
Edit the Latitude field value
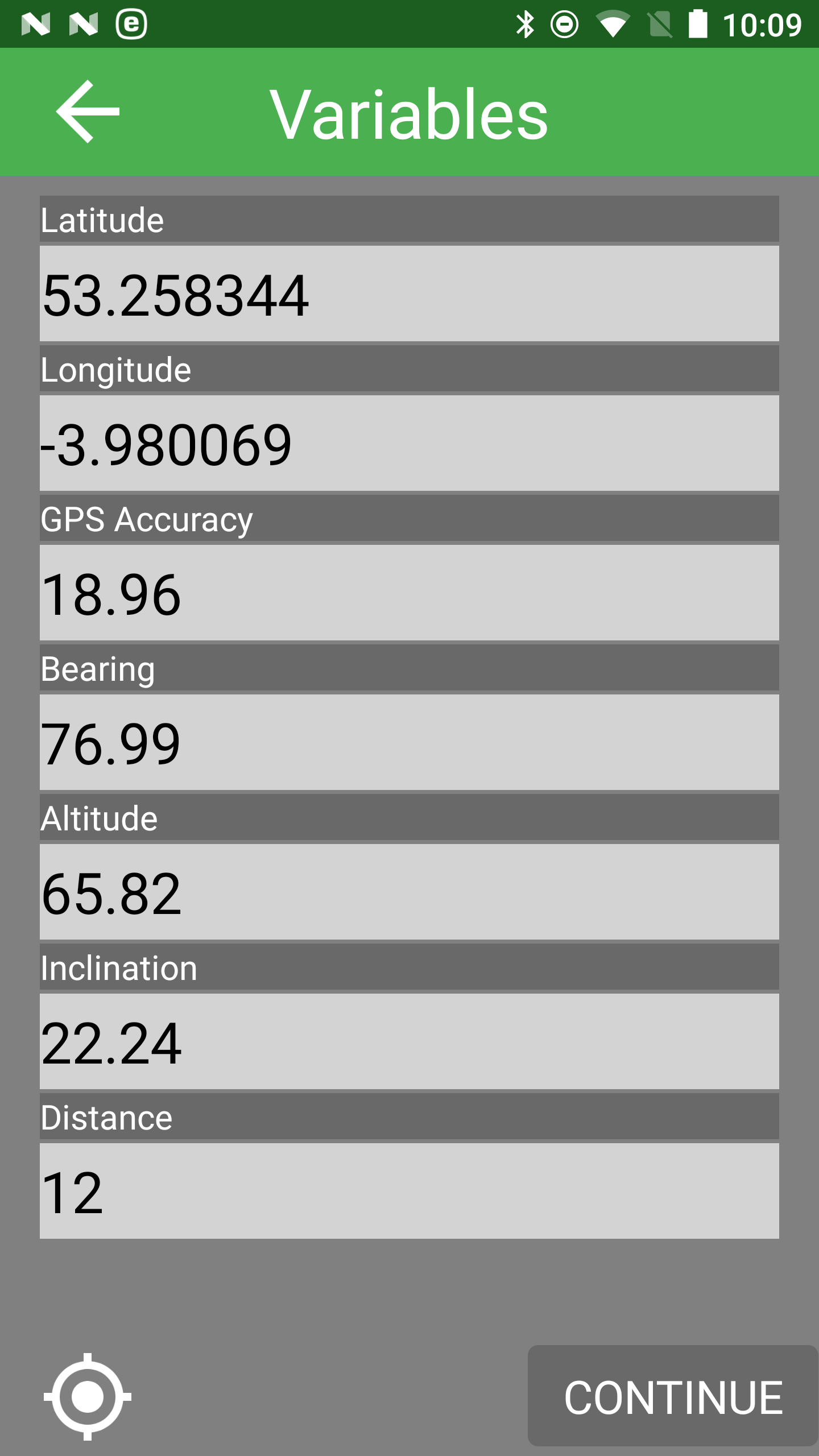click(409, 293)
